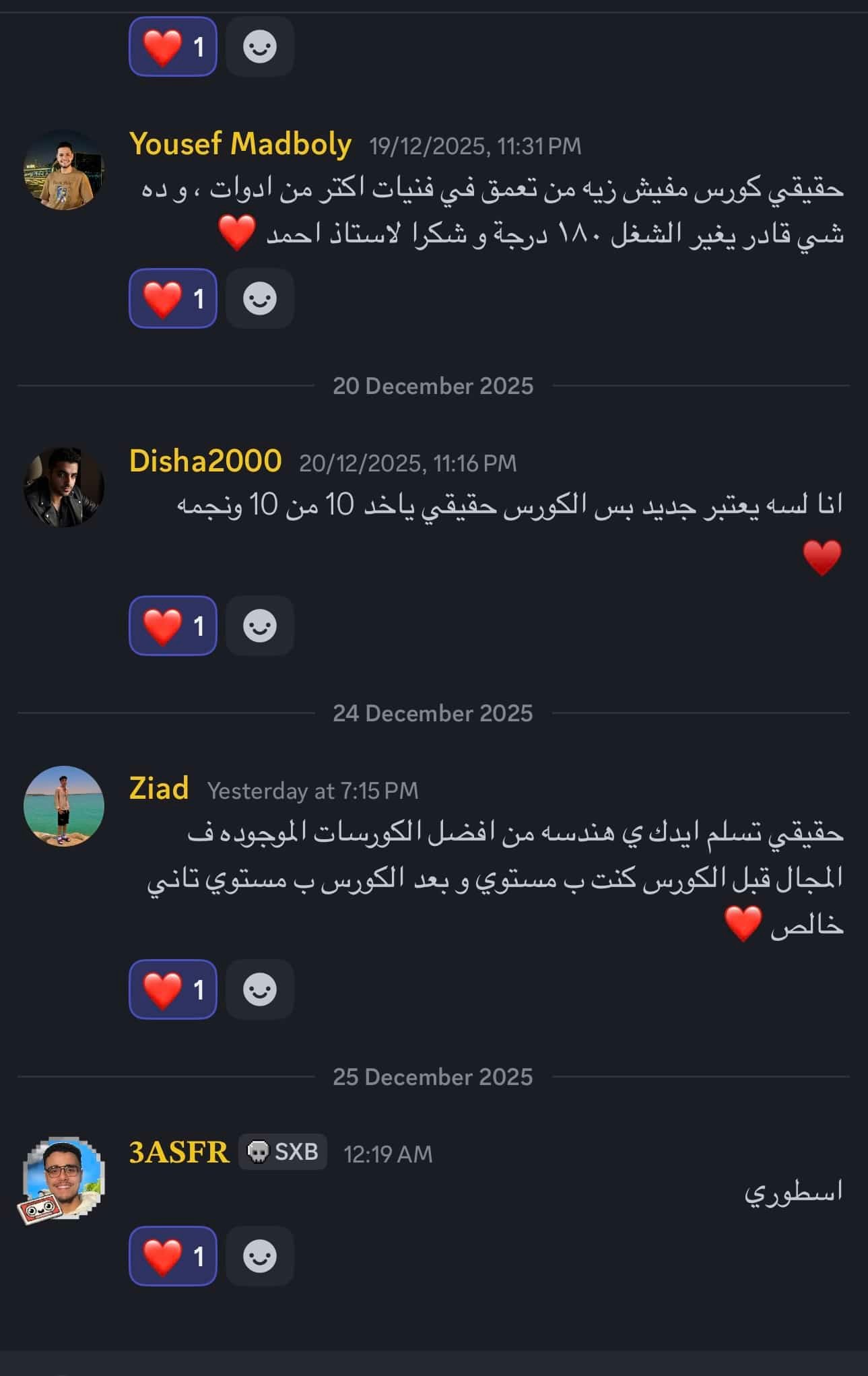Toggle the heart reaction on Disha2000's message

[x=172, y=626]
